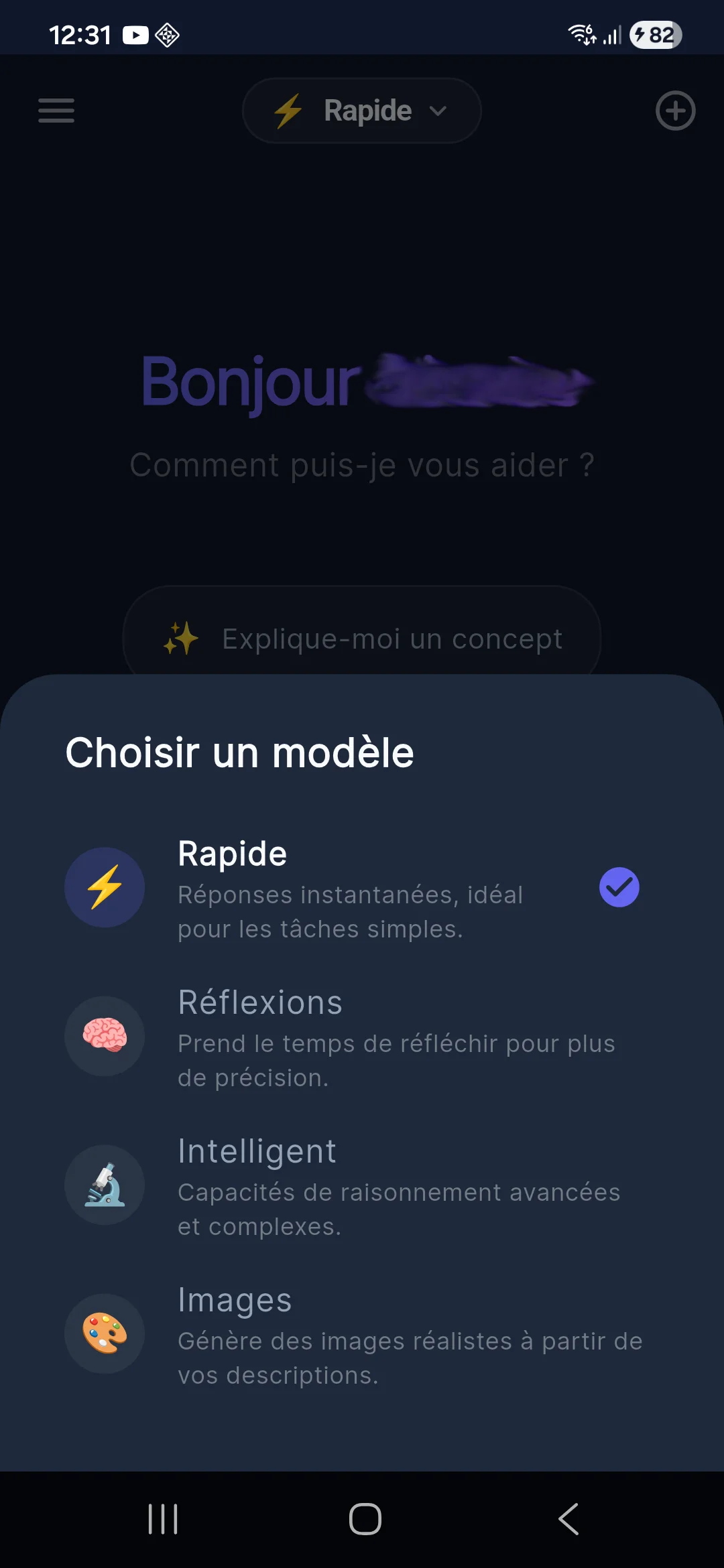Select the Rapide model description text
Screen dimensions: 724x1568
coord(350,911)
